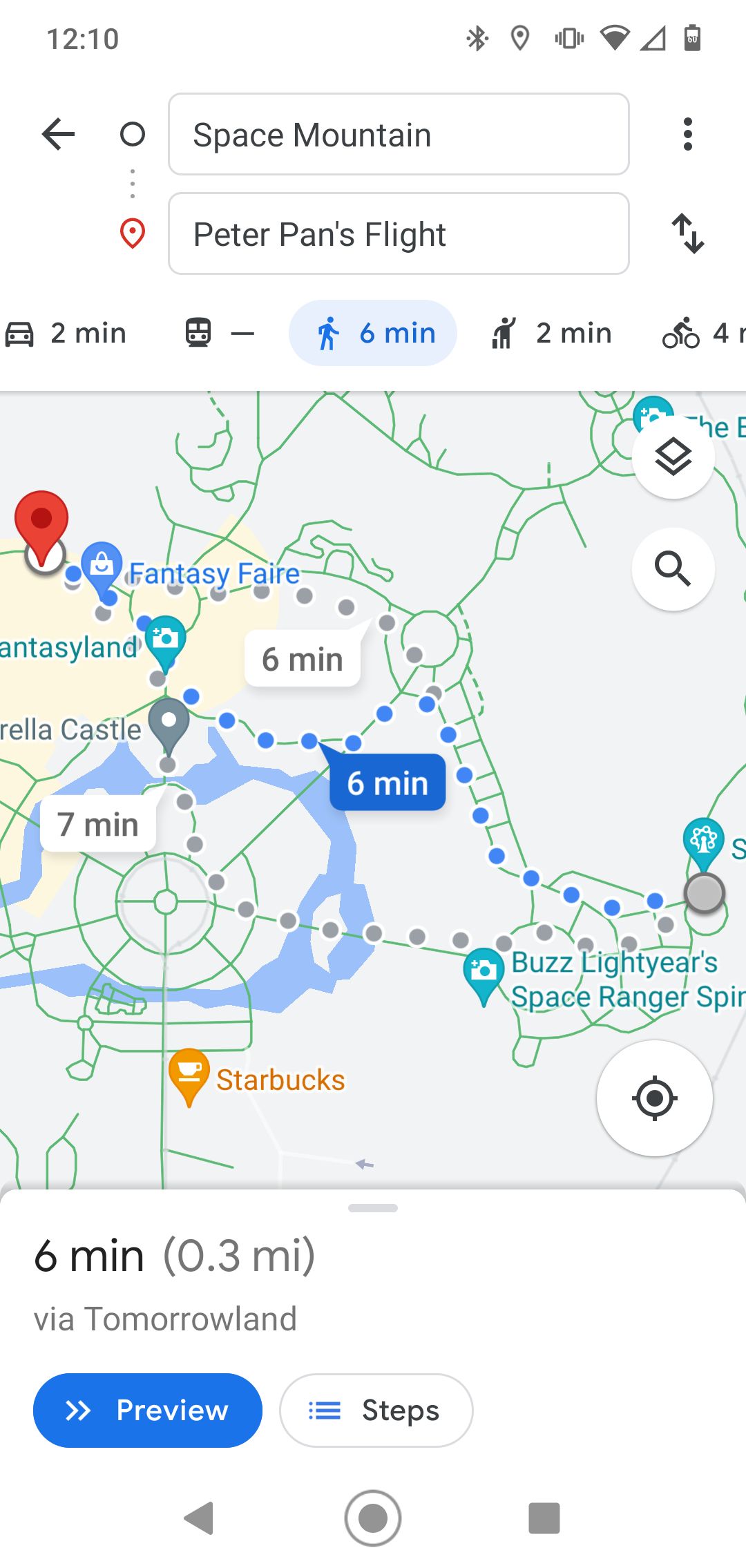Choose the grey 6 min alternate route
Image resolution: width=746 pixels, height=1568 pixels.
pos(303,659)
